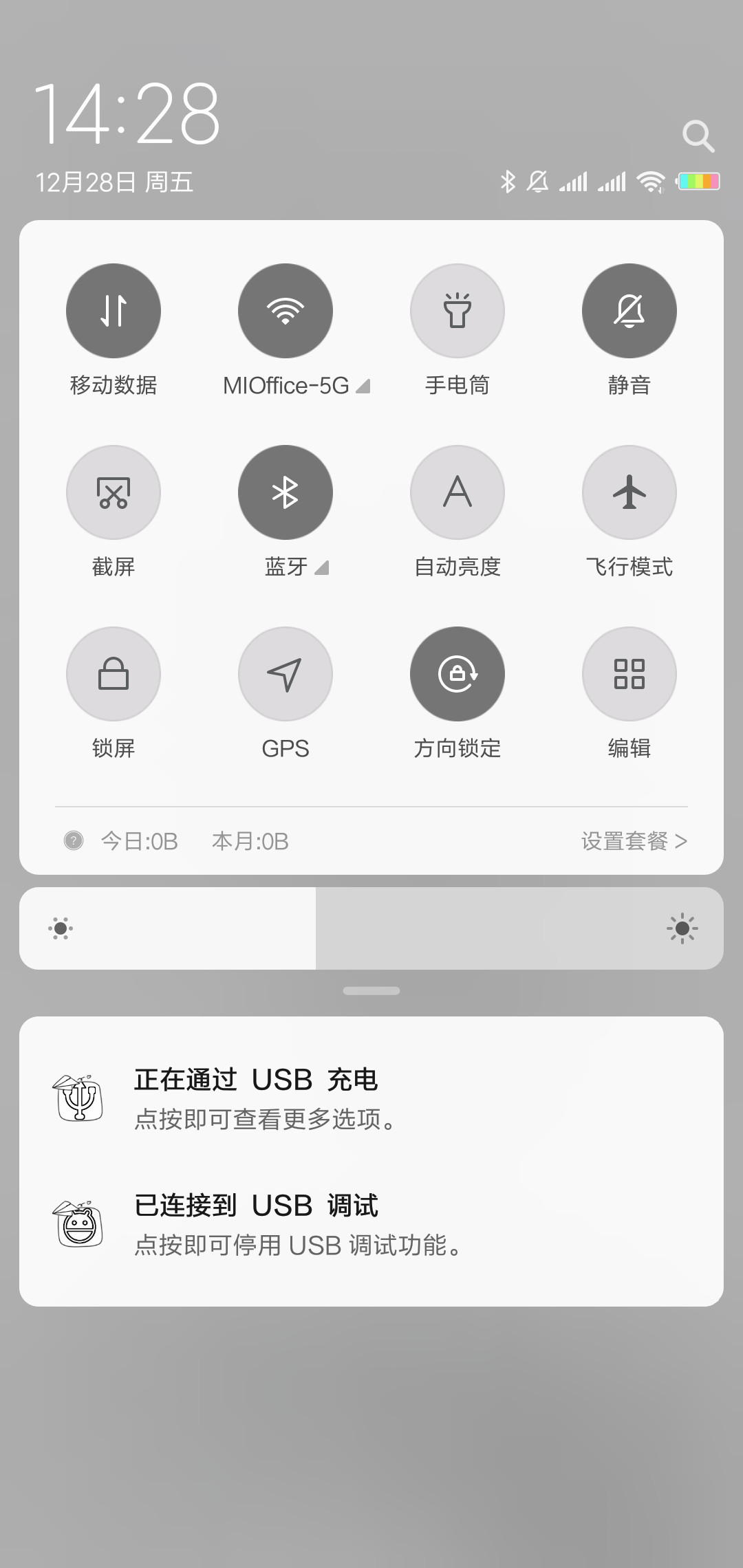Open 设置套餐 data plan settings

tap(634, 840)
